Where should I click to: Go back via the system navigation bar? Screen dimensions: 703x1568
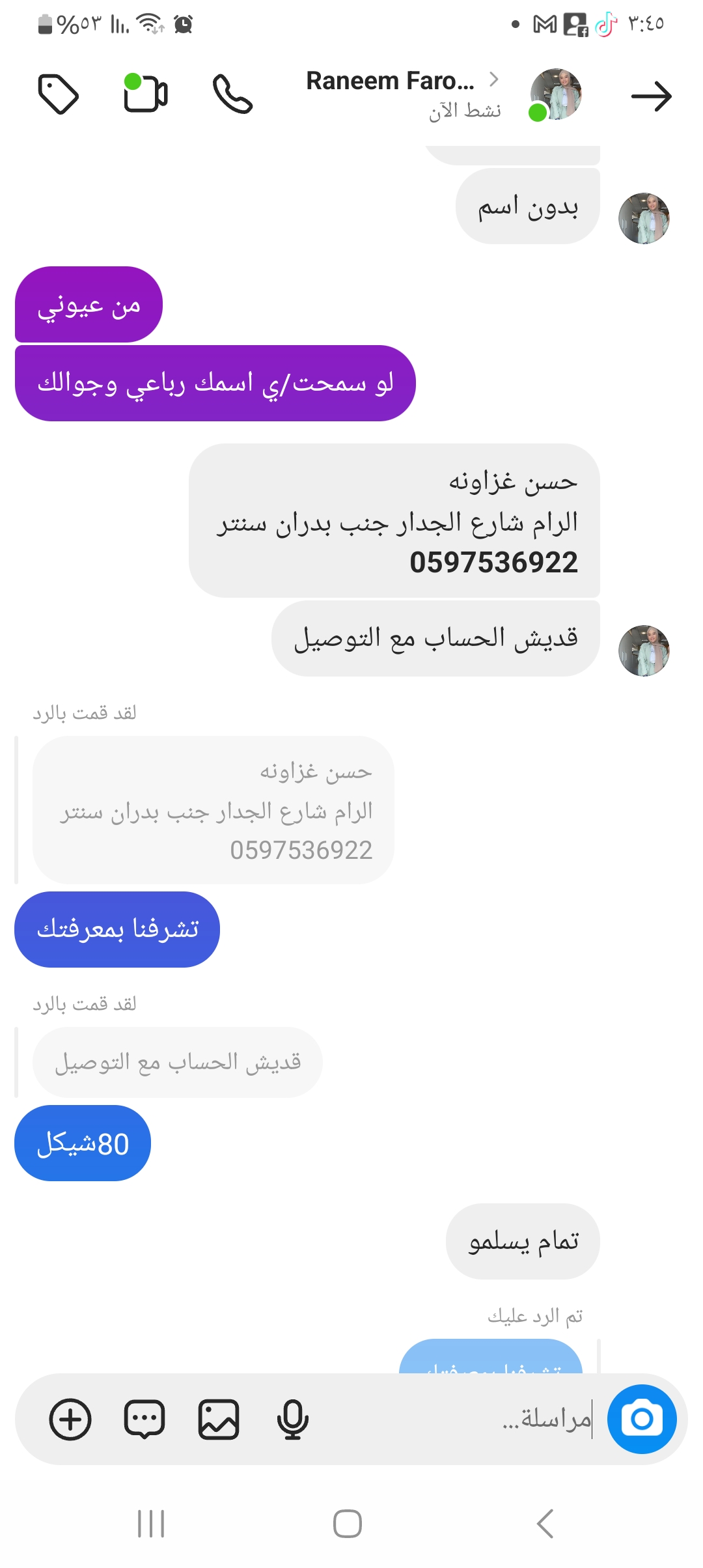pyautogui.click(x=545, y=1524)
